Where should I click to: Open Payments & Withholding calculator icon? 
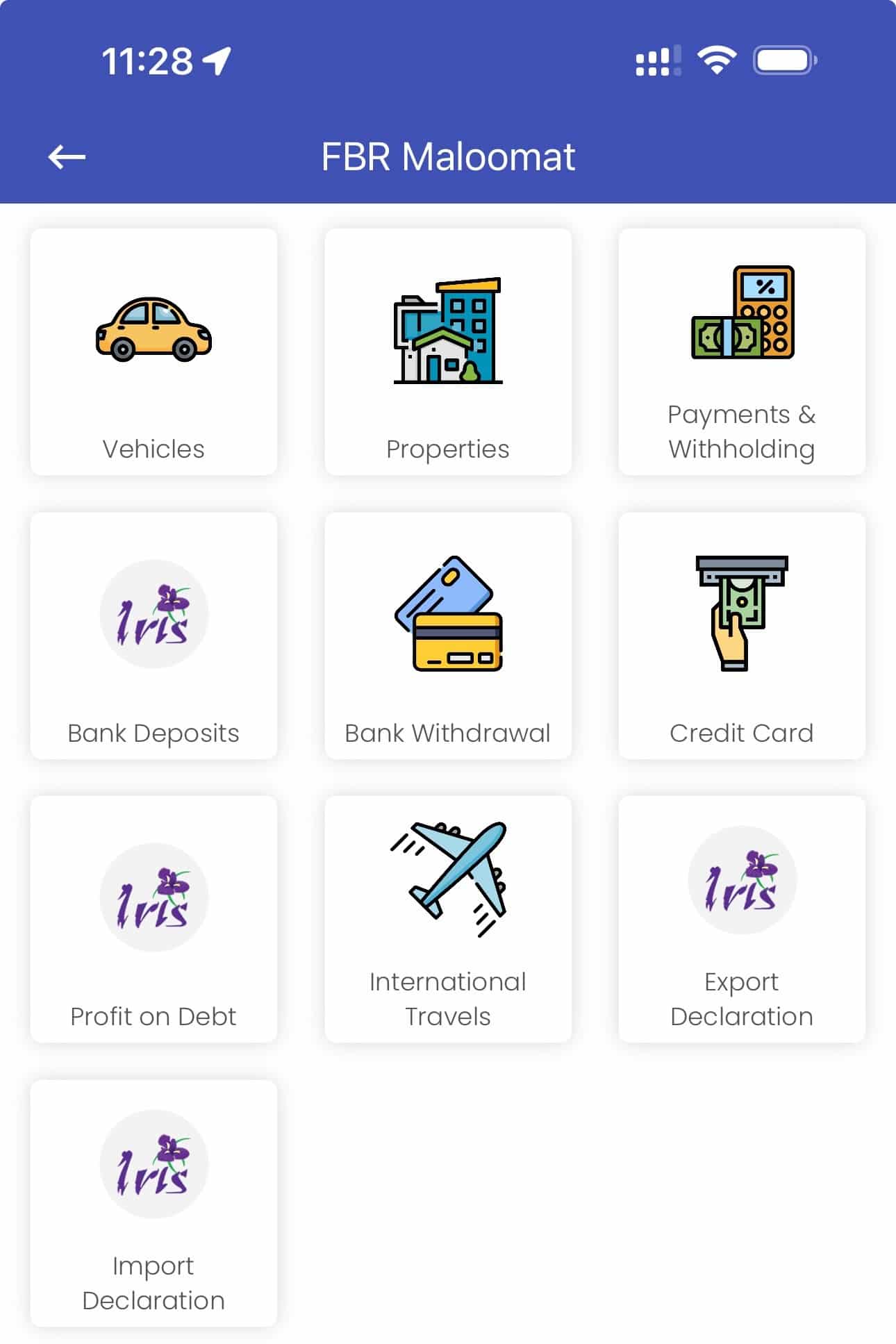pos(741,313)
